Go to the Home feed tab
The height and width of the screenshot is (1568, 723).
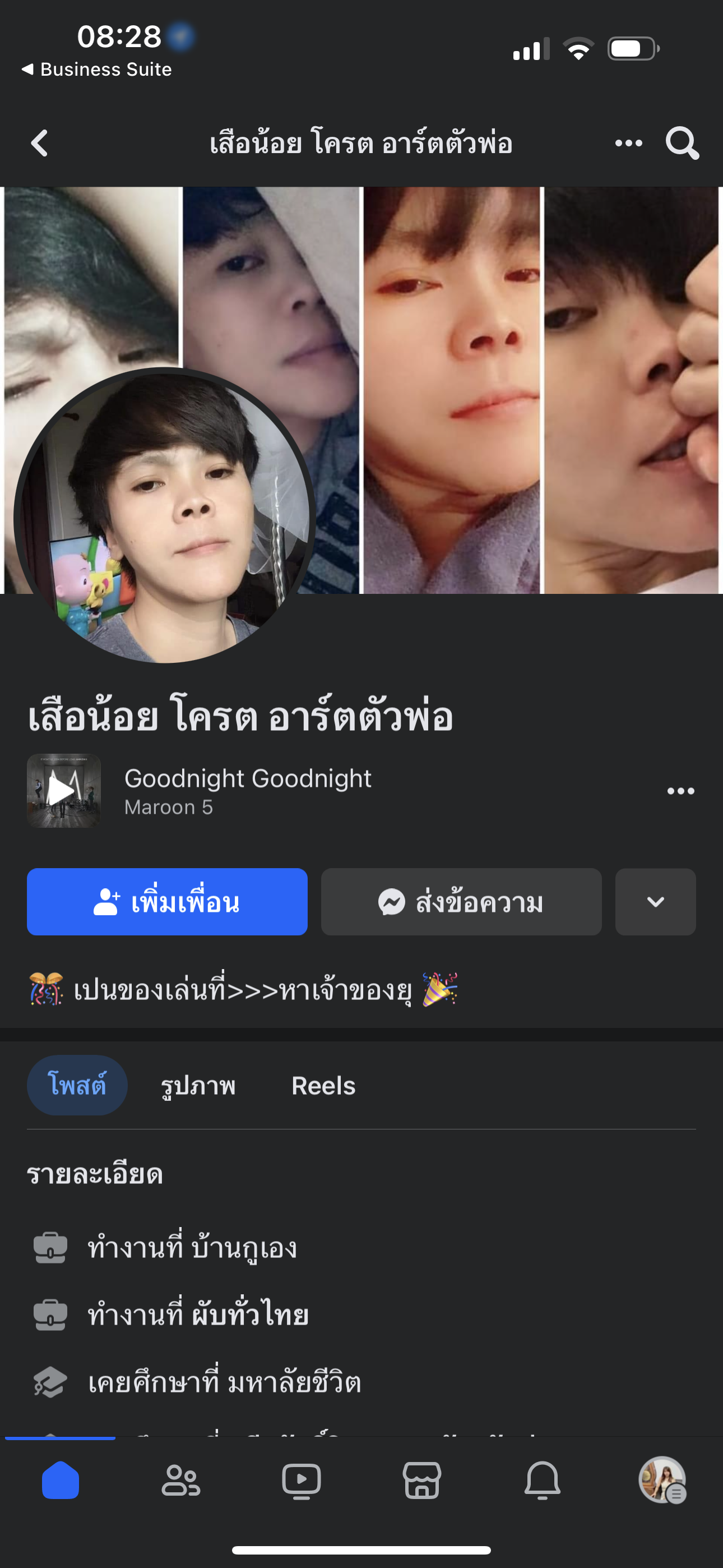[61, 1481]
